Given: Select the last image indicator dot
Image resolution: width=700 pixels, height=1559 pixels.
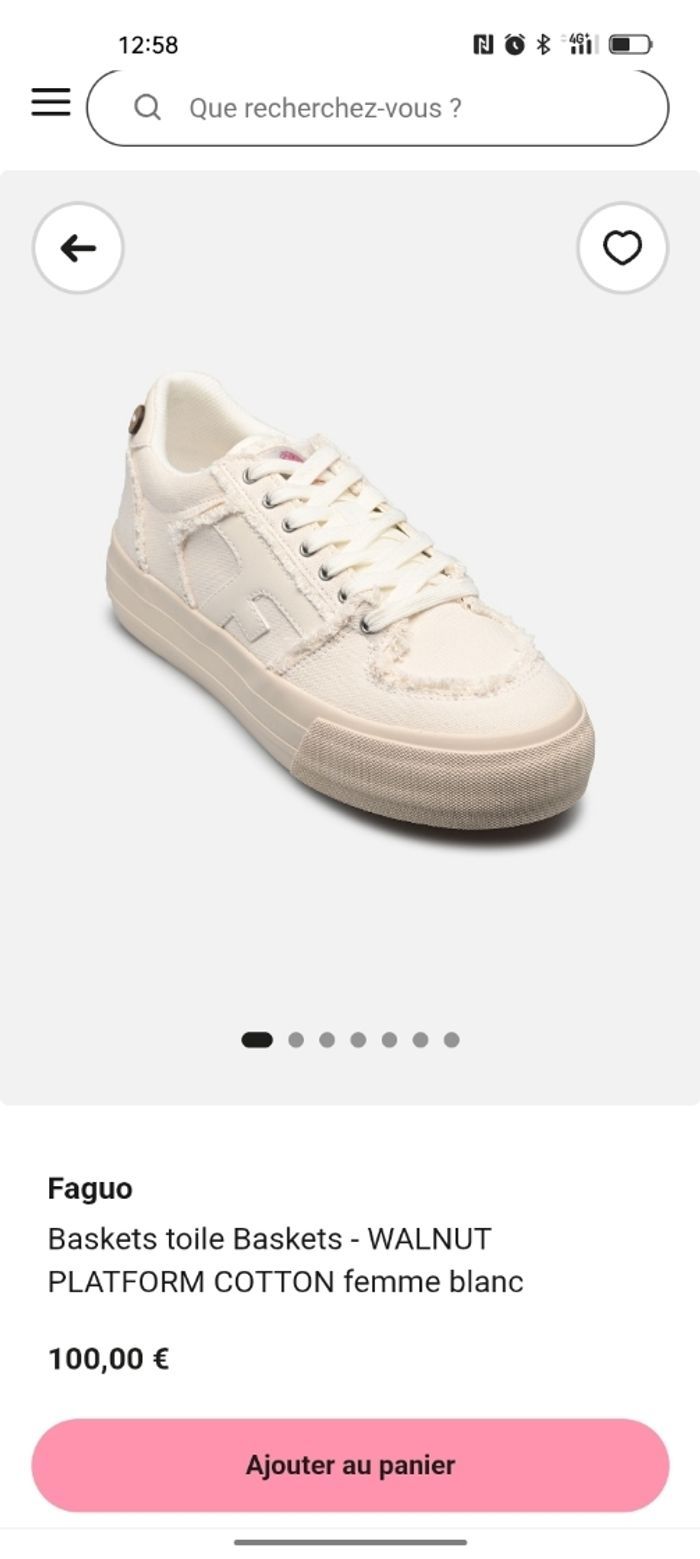Looking at the screenshot, I should [452, 1040].
